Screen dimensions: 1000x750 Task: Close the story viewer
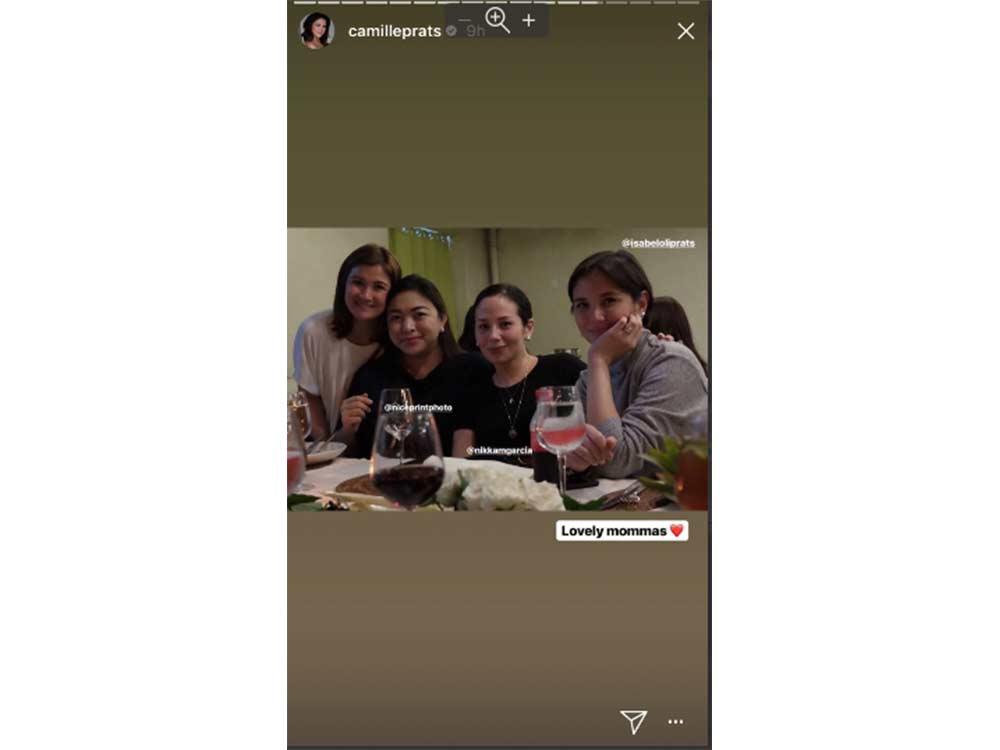tap(685, 31)
